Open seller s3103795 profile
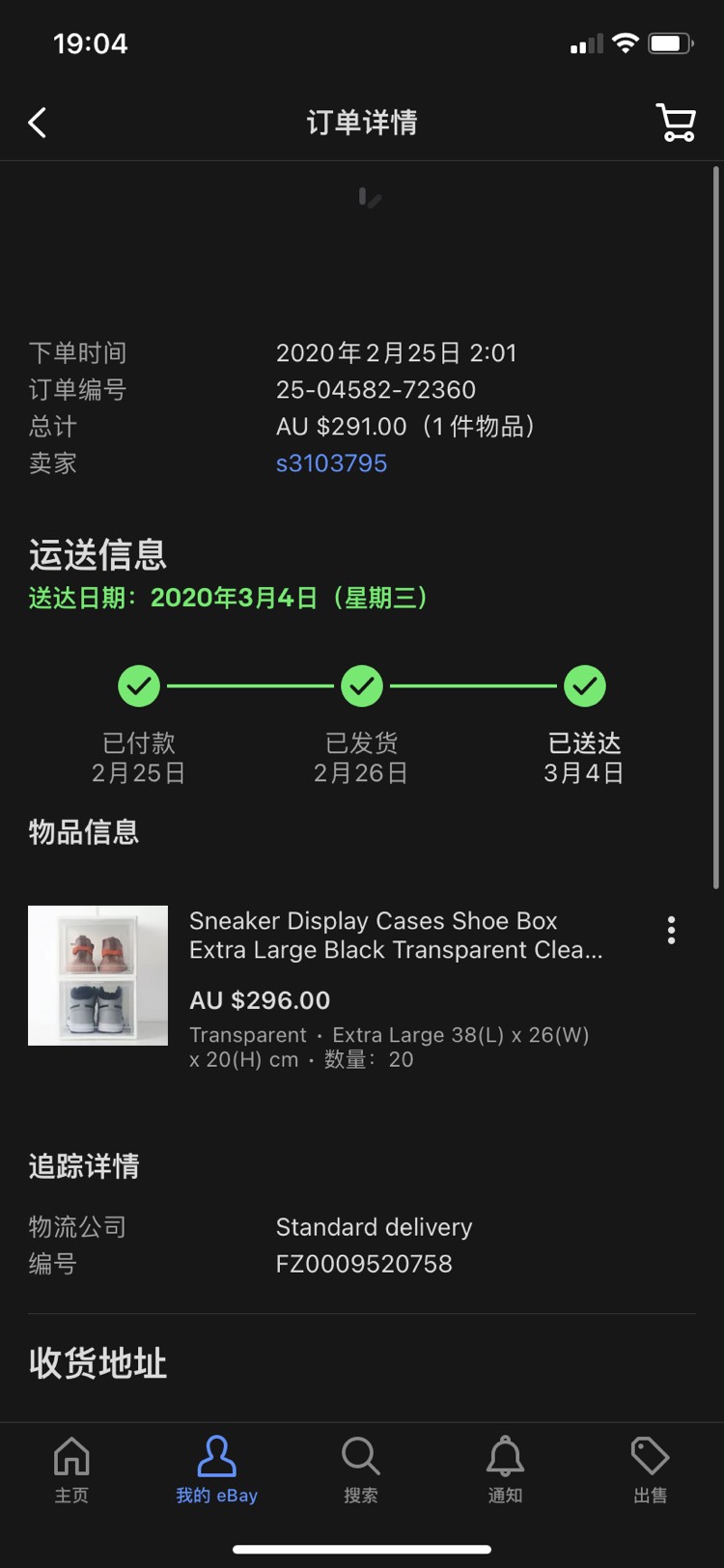This screenshot has height=1568, width=724. (x=331, y=463)
